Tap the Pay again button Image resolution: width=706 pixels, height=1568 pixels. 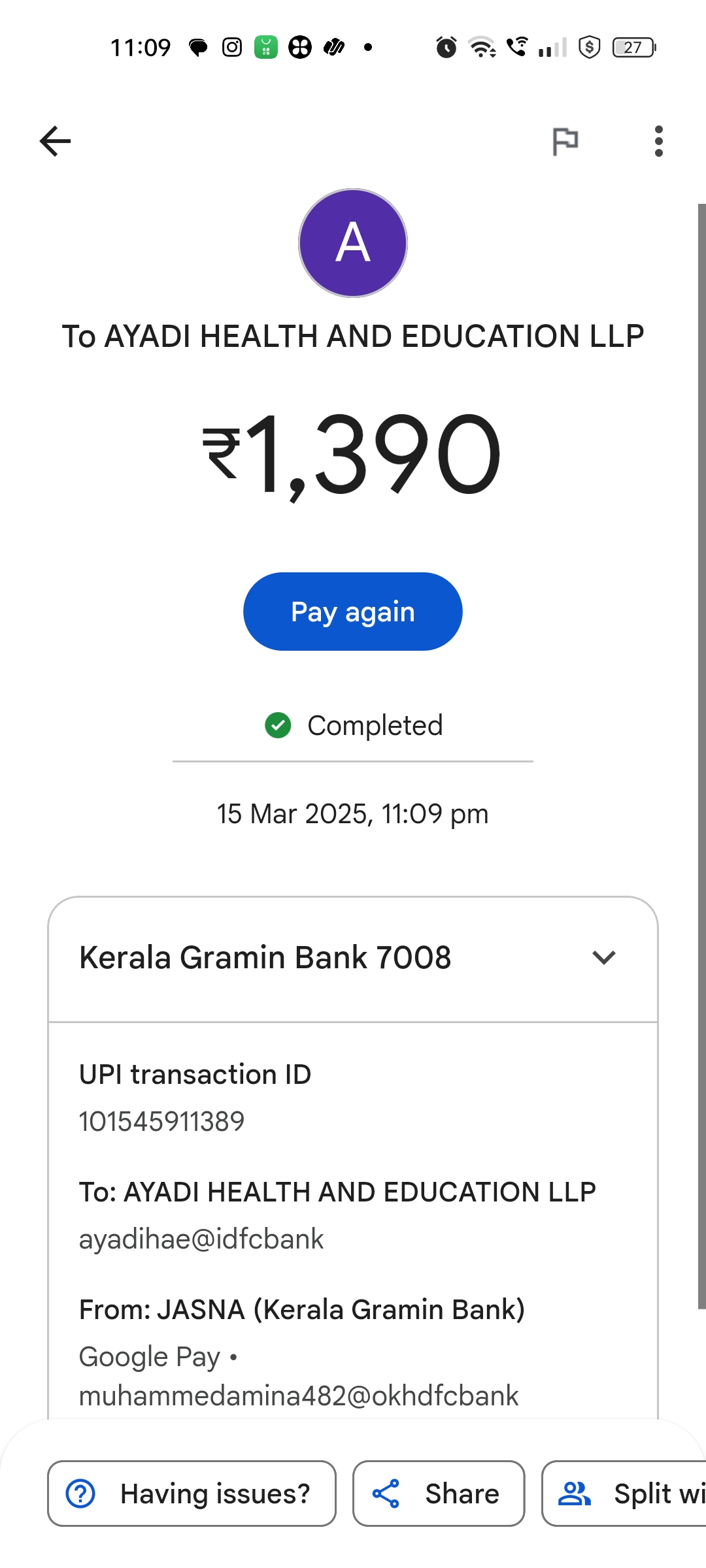353,612
